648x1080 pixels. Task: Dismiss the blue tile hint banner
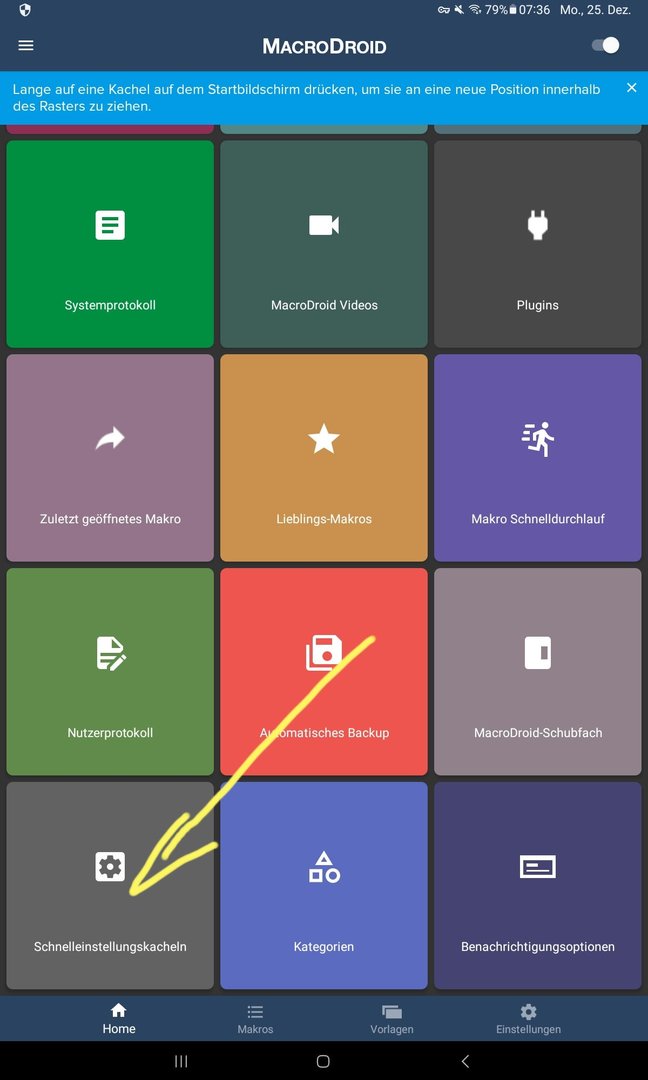pyautogui.click(x=631, y=88)
